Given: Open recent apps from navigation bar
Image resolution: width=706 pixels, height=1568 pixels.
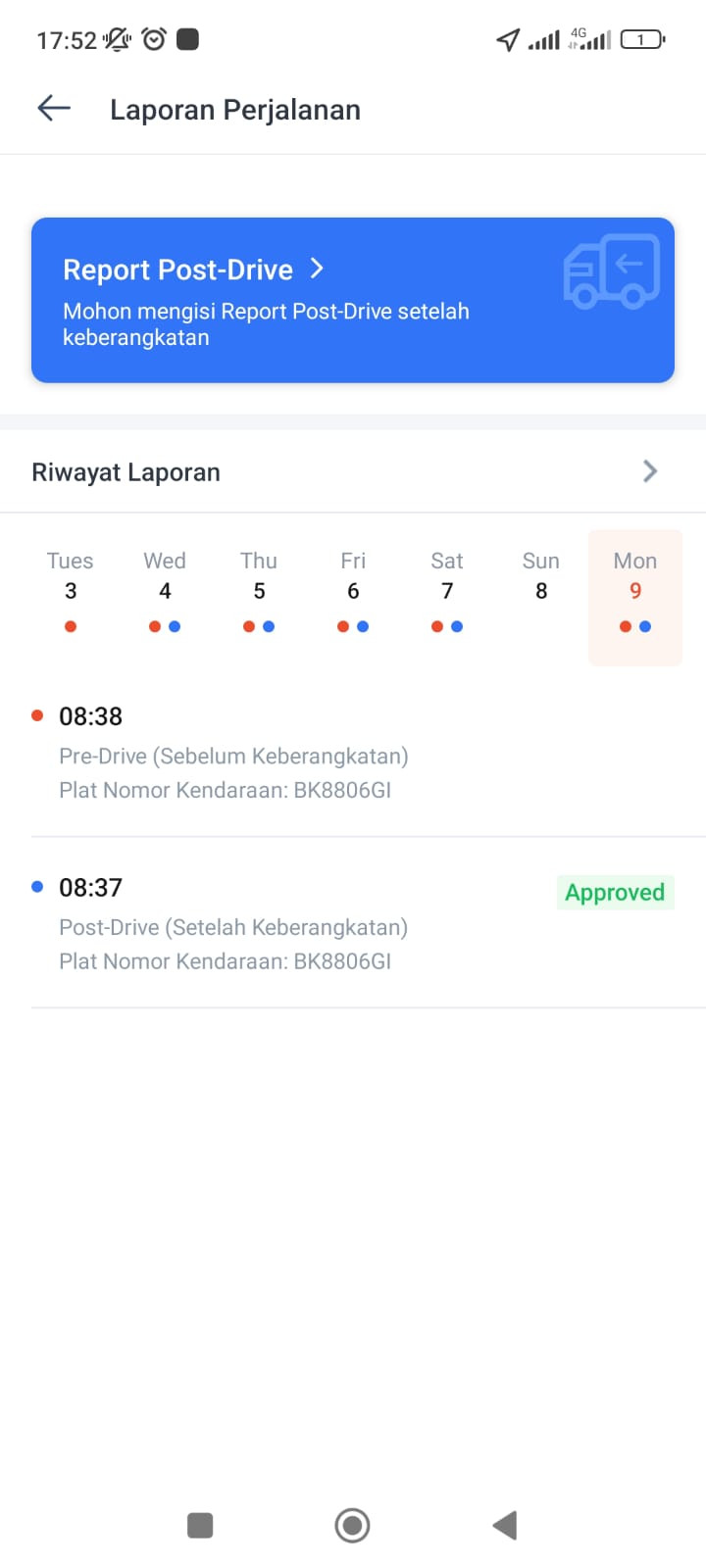Looking at the screenshot, I should [x=200, y=1525].
